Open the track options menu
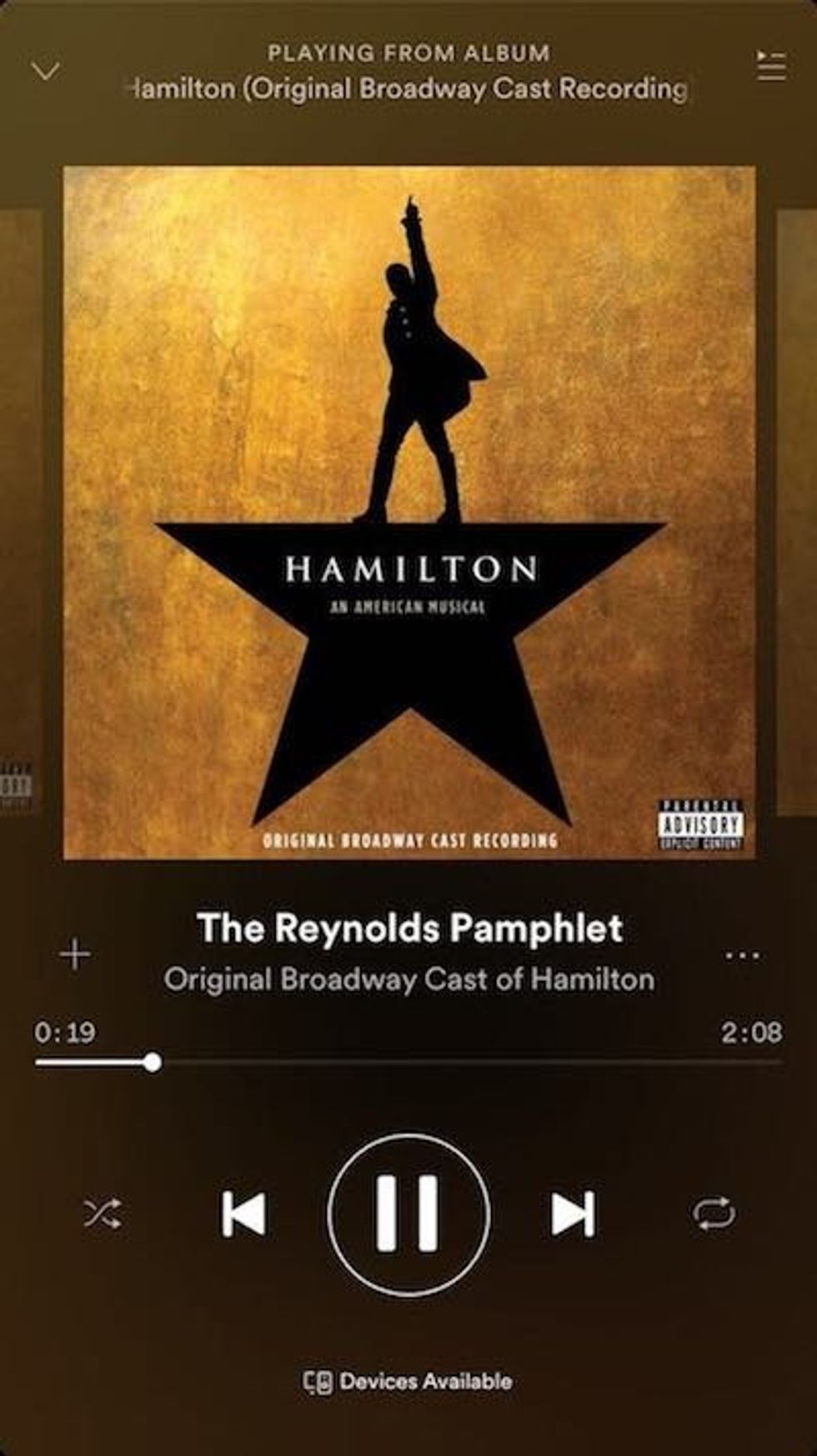 [x=742, y=954]
